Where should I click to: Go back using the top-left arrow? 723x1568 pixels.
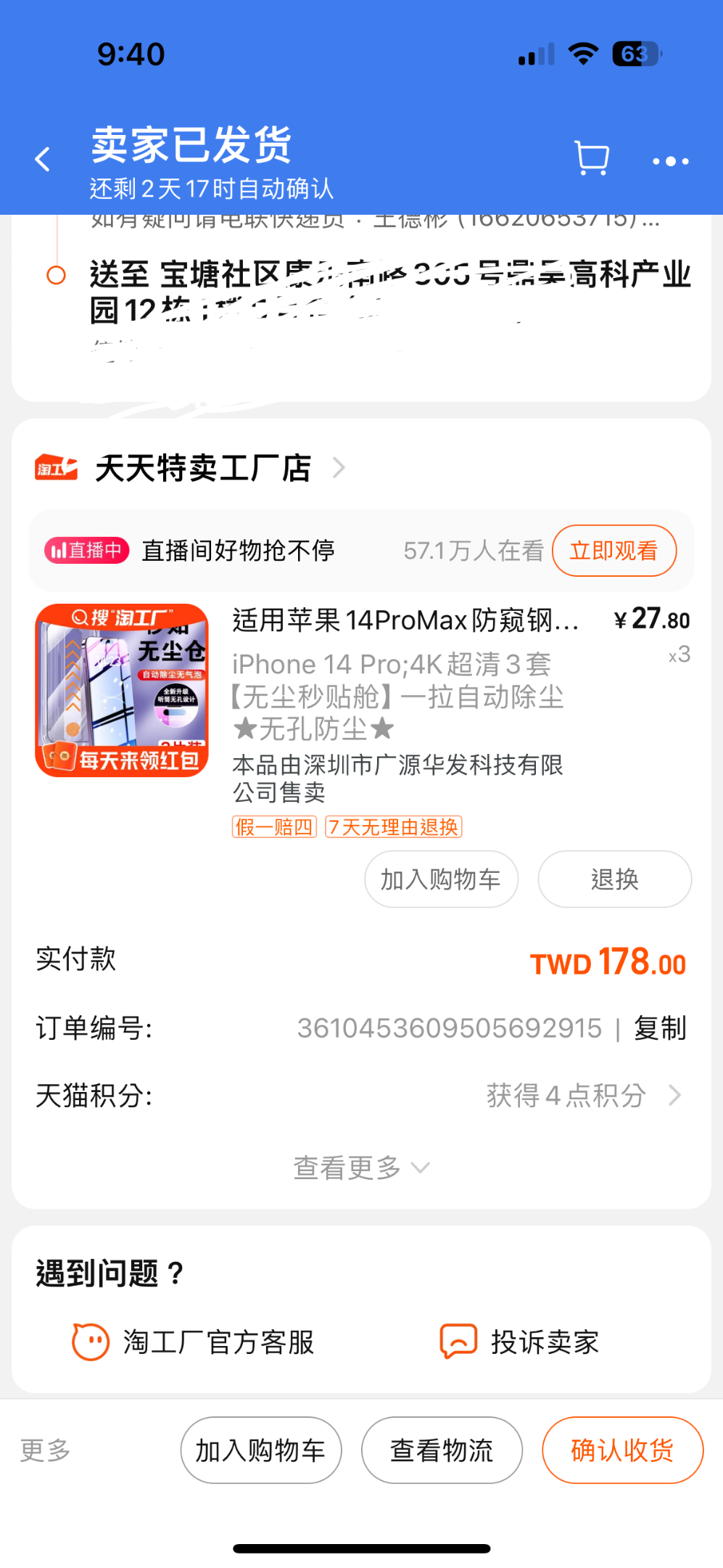44,160
